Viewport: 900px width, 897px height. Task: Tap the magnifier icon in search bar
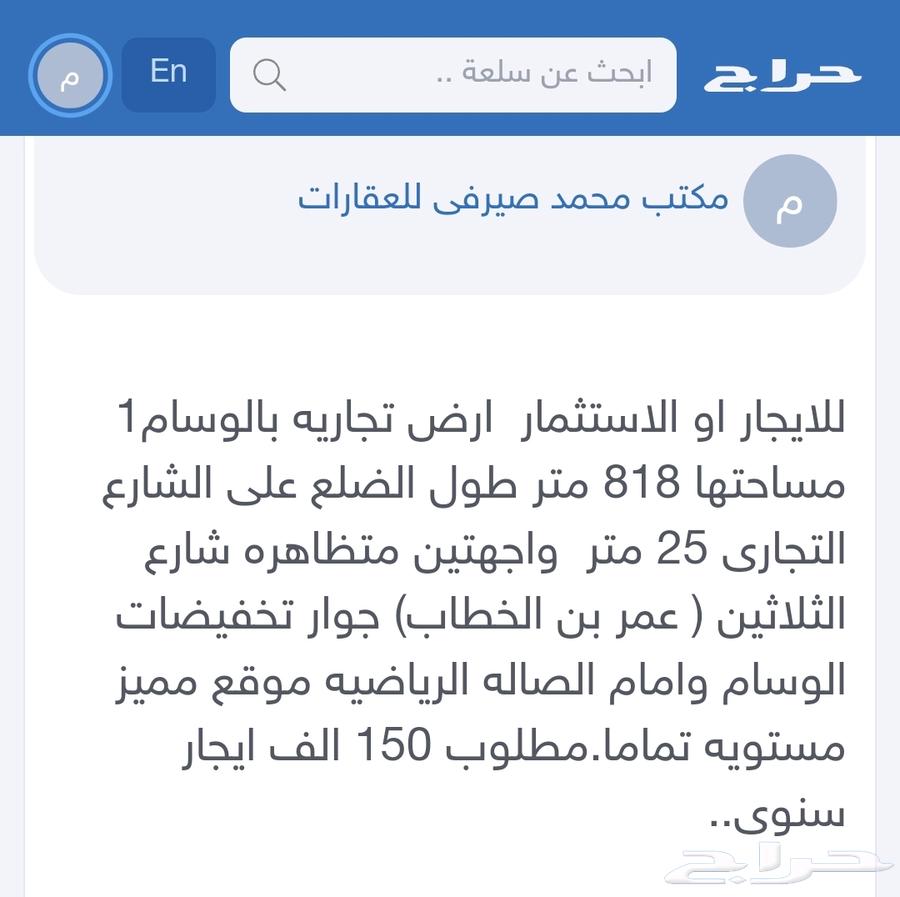click(x=269, y=75)
